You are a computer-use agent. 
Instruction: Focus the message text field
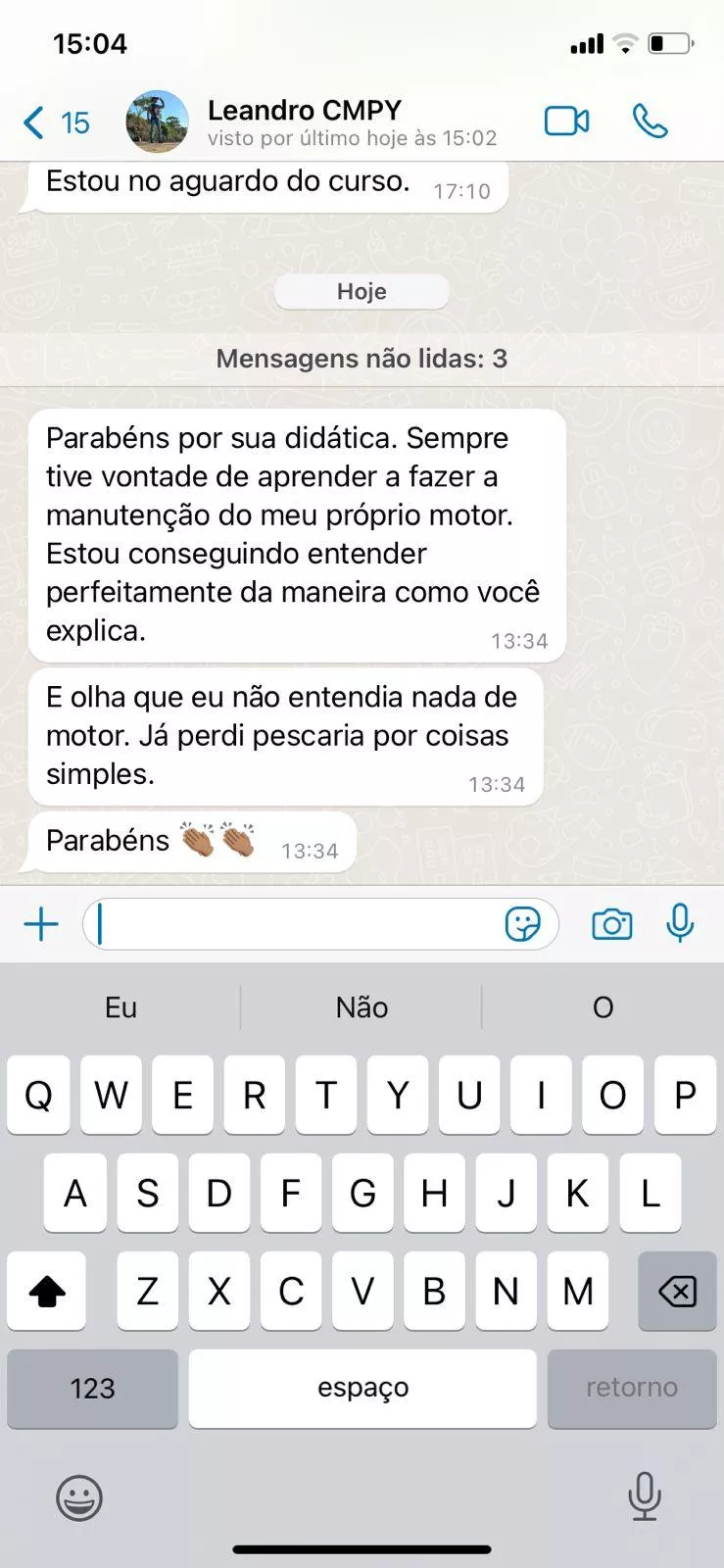[x=294, y=924]
